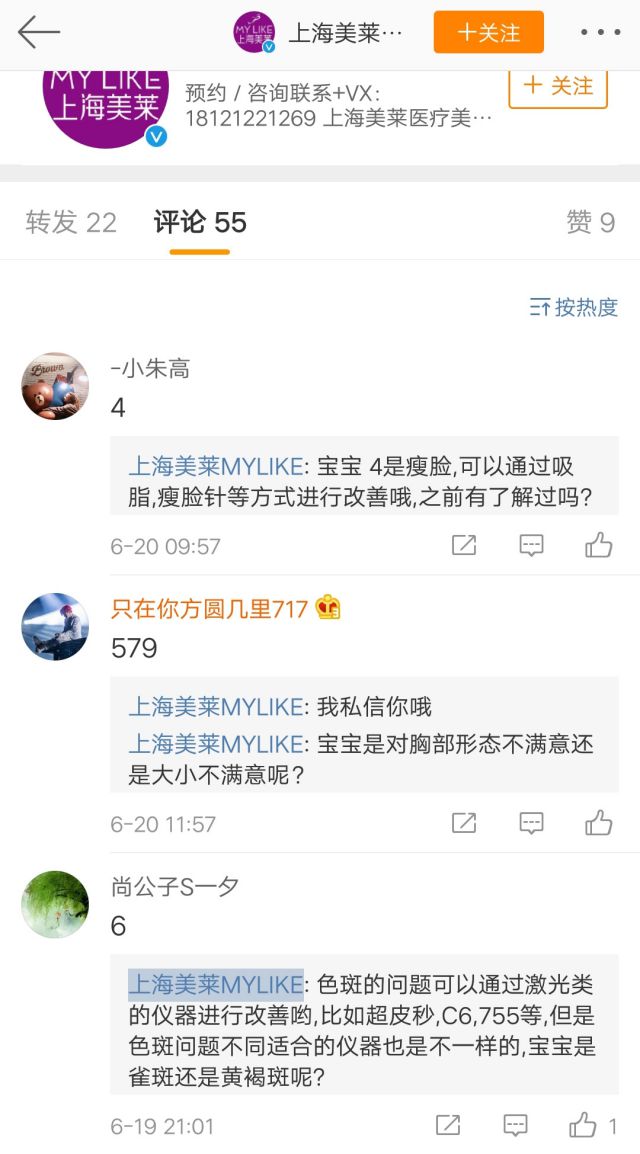Go back using the top-left arrow

[x=38, y=32]
